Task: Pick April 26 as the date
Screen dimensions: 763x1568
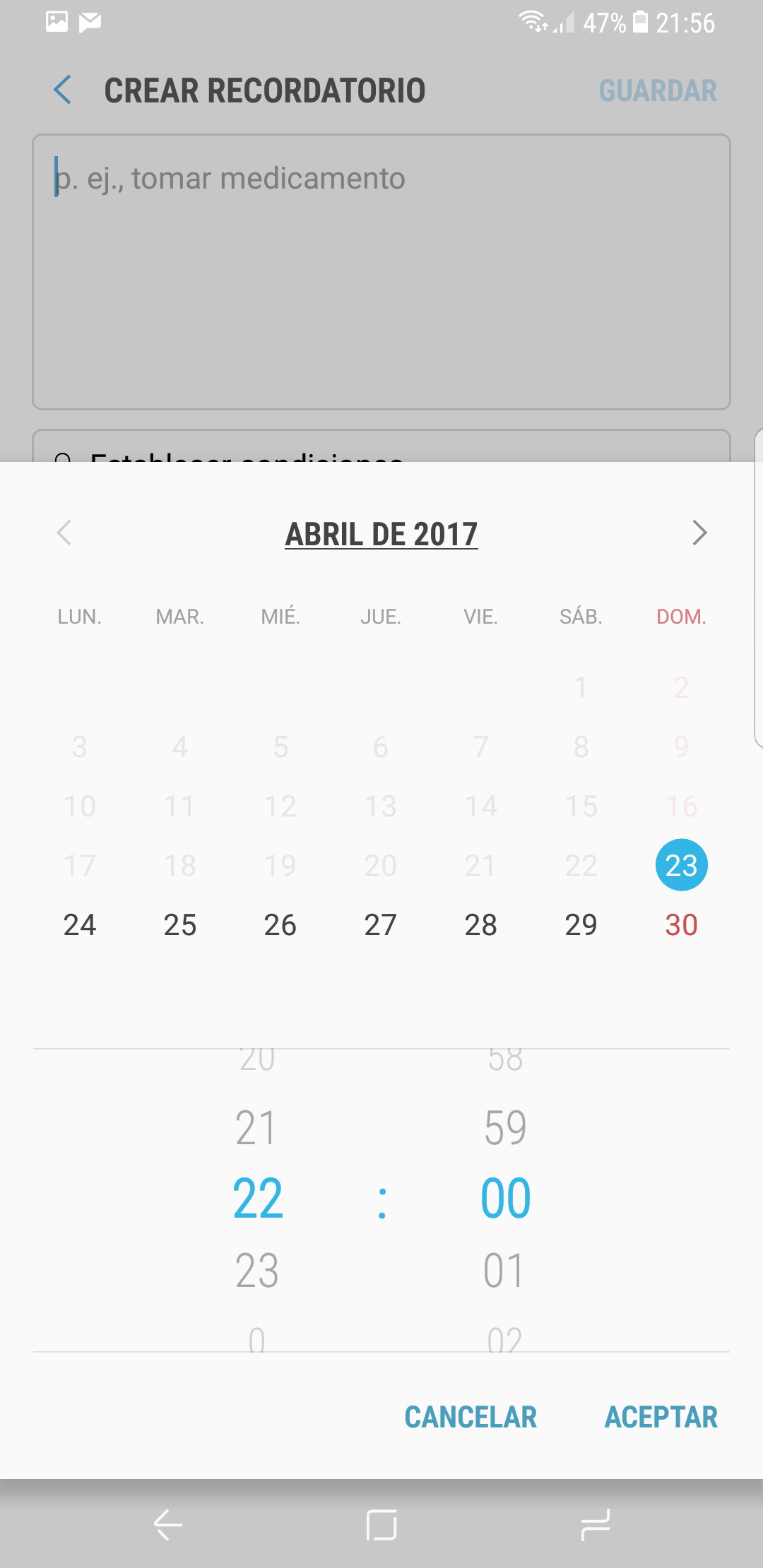Action: tap(280, 925)
